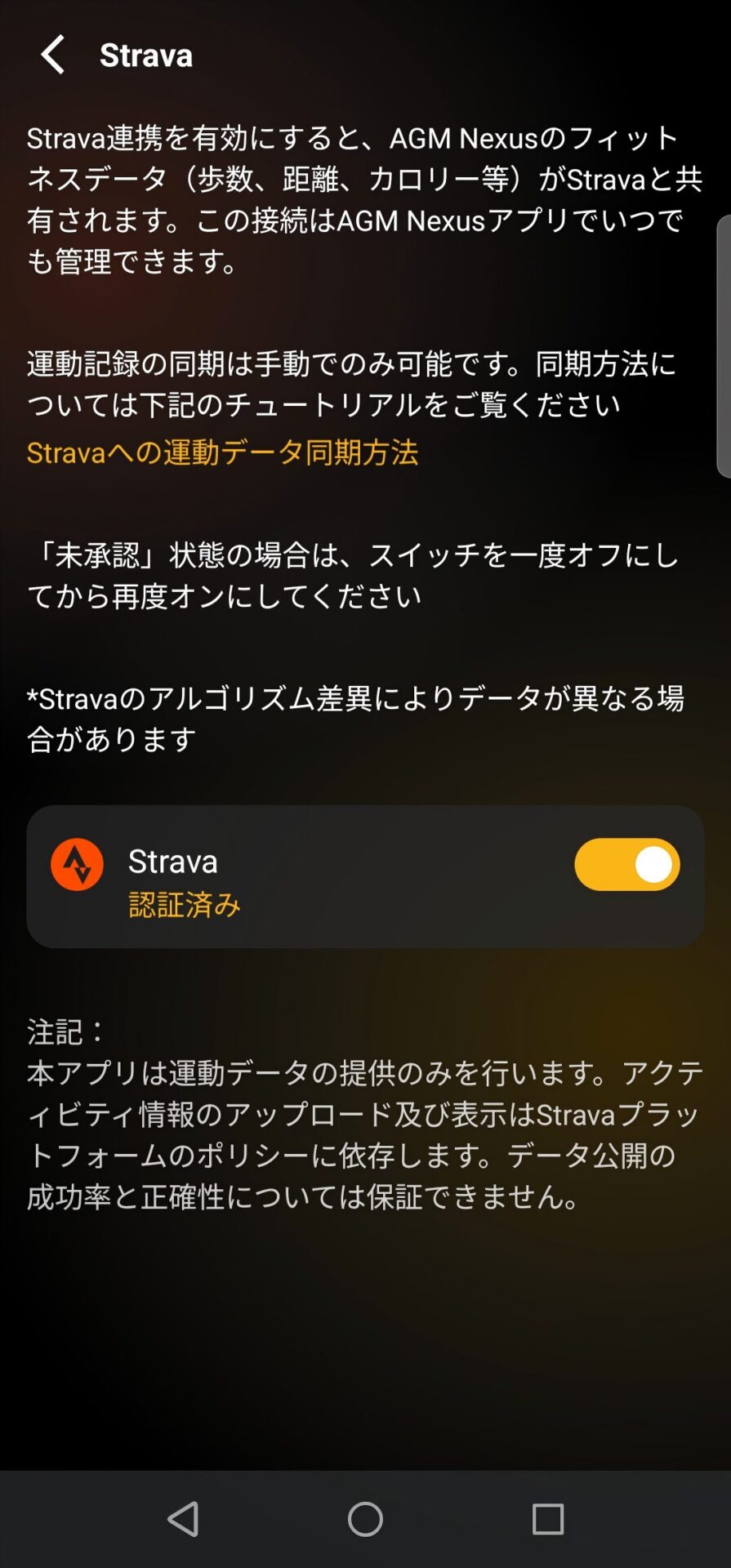Tap the yellow toggle to disconnect Strava
The width and height of the screenshot is (731, 1568).
[x=626, y=863]
